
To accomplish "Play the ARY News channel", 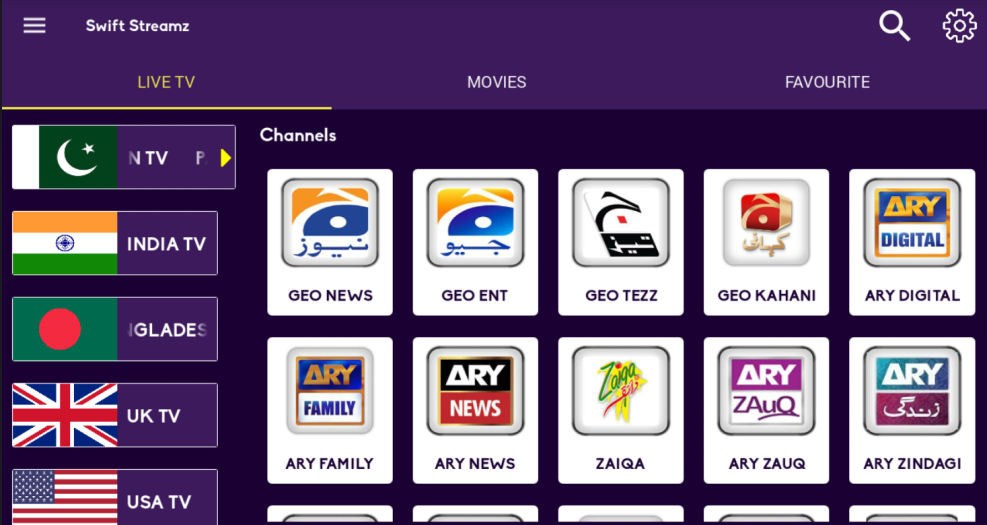I will coord(475,410).
